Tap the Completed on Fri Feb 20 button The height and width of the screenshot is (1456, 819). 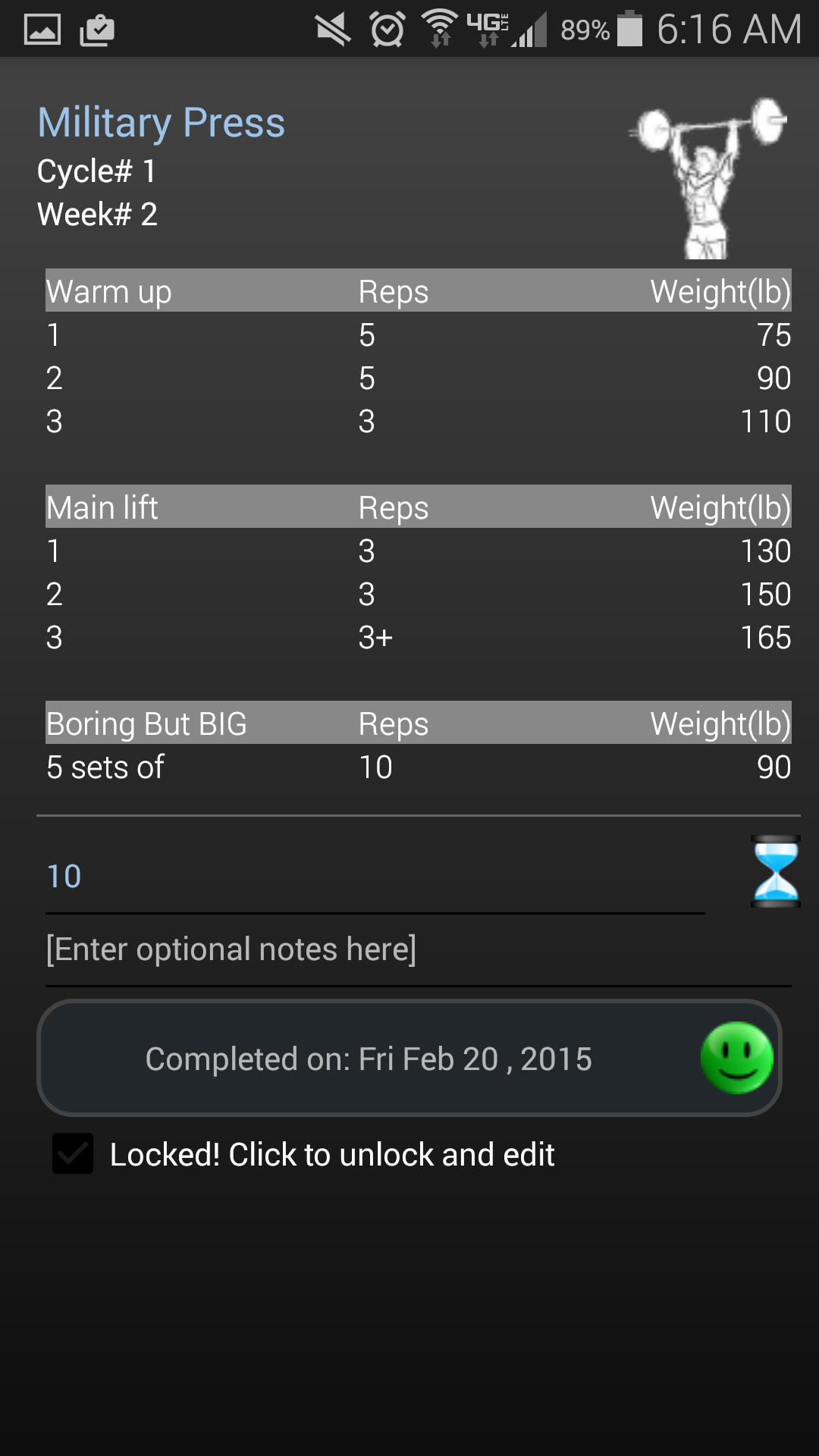click(409, 1058)
